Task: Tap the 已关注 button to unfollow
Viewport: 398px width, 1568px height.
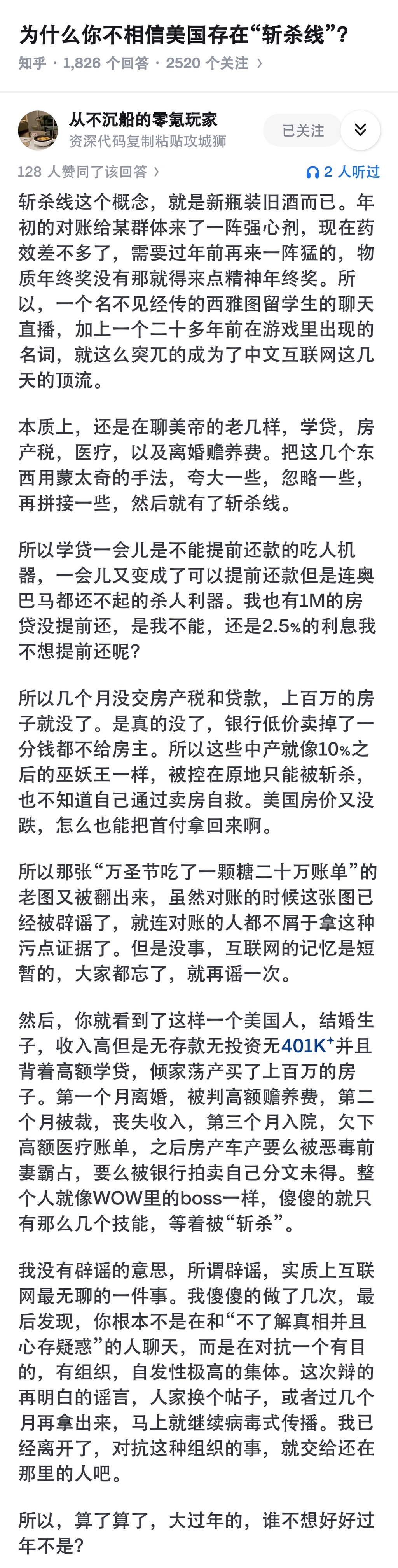Action: [302, 130]
